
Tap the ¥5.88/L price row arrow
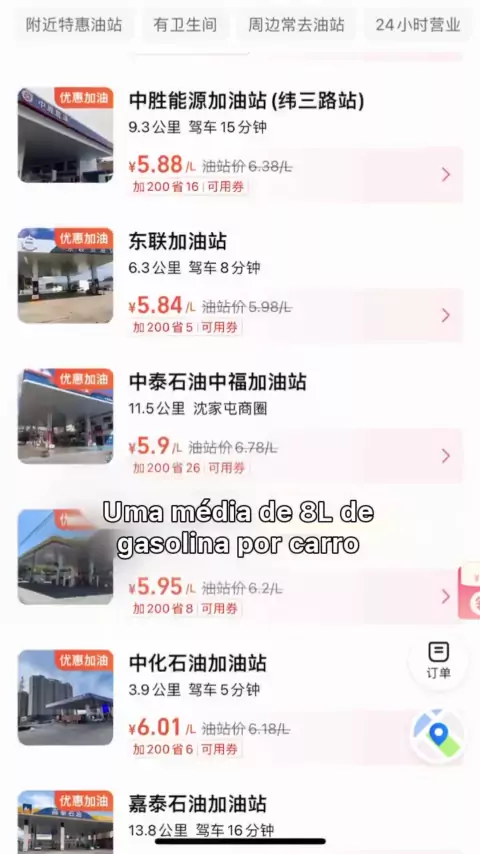click(x=446, y=174)
